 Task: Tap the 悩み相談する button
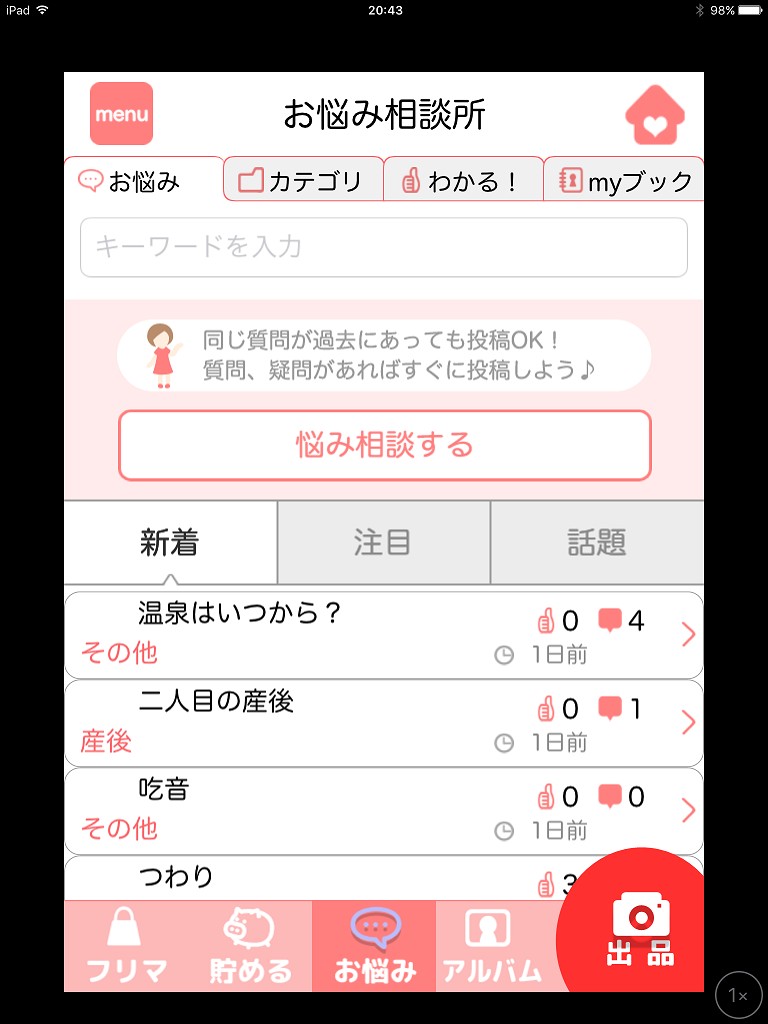point(384,445)
